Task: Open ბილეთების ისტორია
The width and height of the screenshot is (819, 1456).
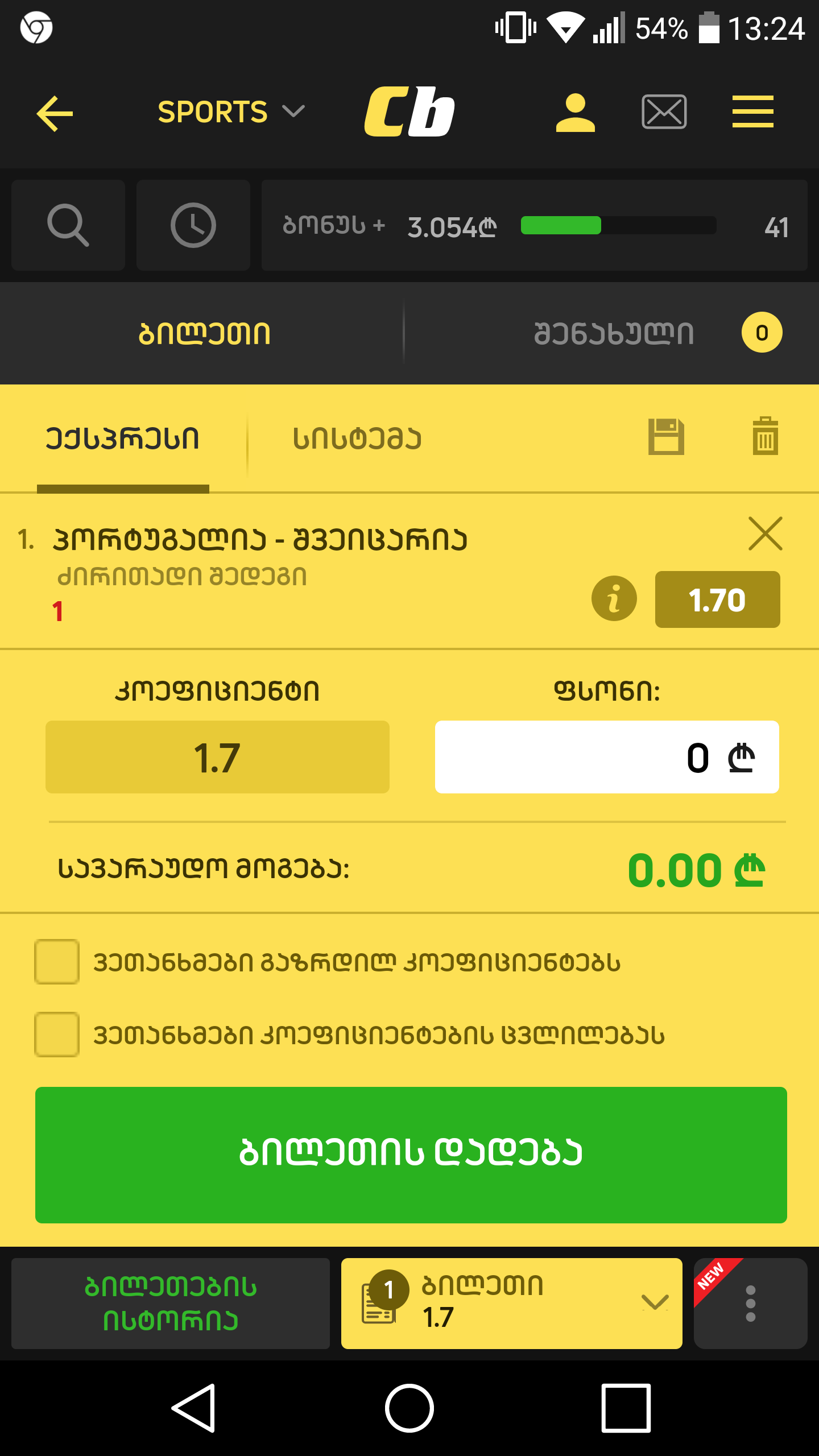Action: pyautogui.click(x=171, y=1304)
